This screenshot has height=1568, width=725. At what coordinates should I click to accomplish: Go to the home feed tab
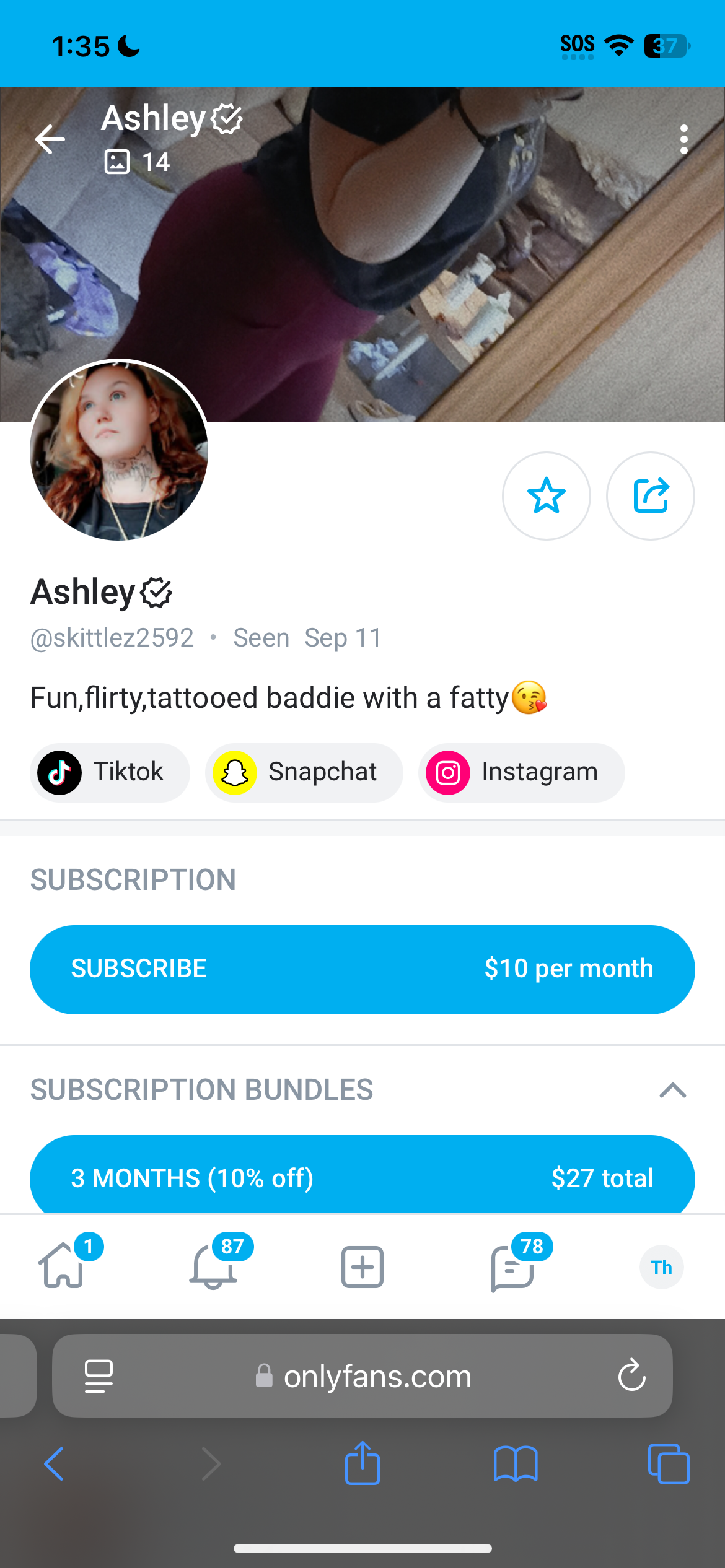[62, 1266]
